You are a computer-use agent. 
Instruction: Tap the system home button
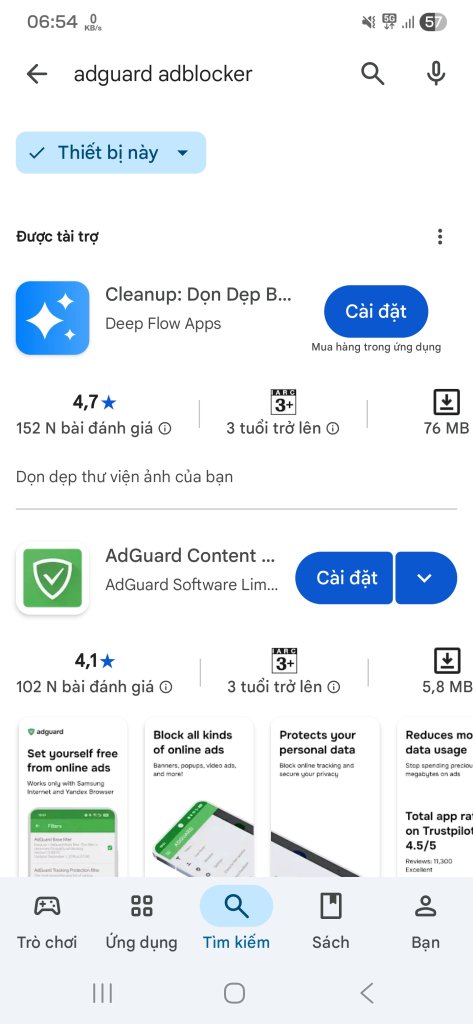pyautogui.click(x=235, y=993)
